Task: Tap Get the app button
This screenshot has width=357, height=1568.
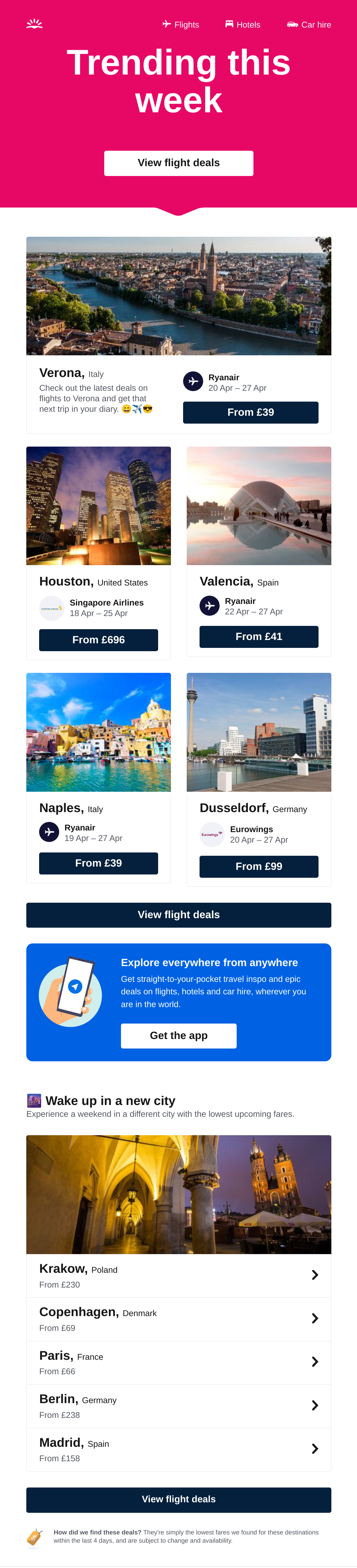Action: click(178, 1035)
